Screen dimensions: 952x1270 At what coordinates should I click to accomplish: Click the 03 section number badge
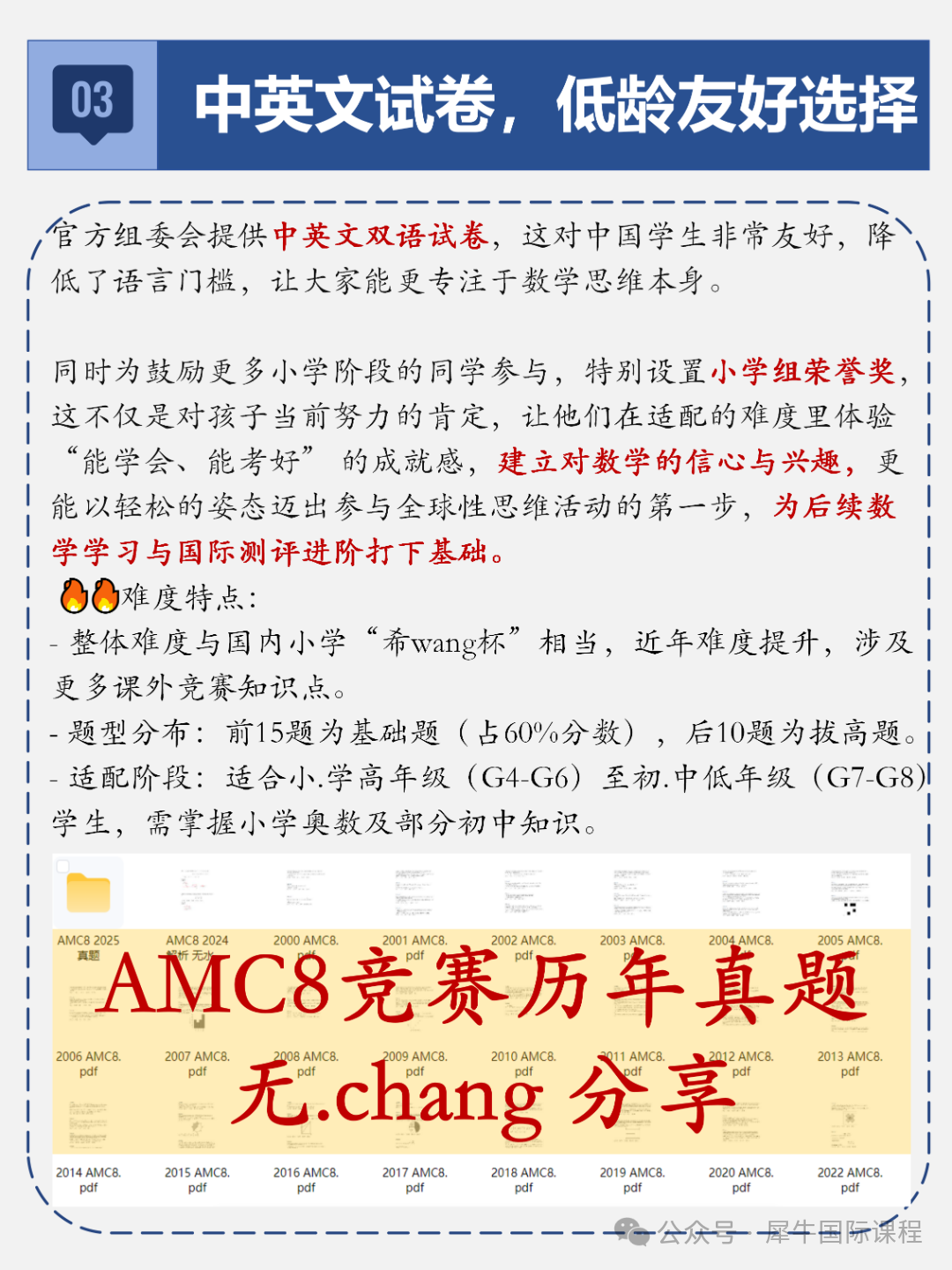pos(91,100)
